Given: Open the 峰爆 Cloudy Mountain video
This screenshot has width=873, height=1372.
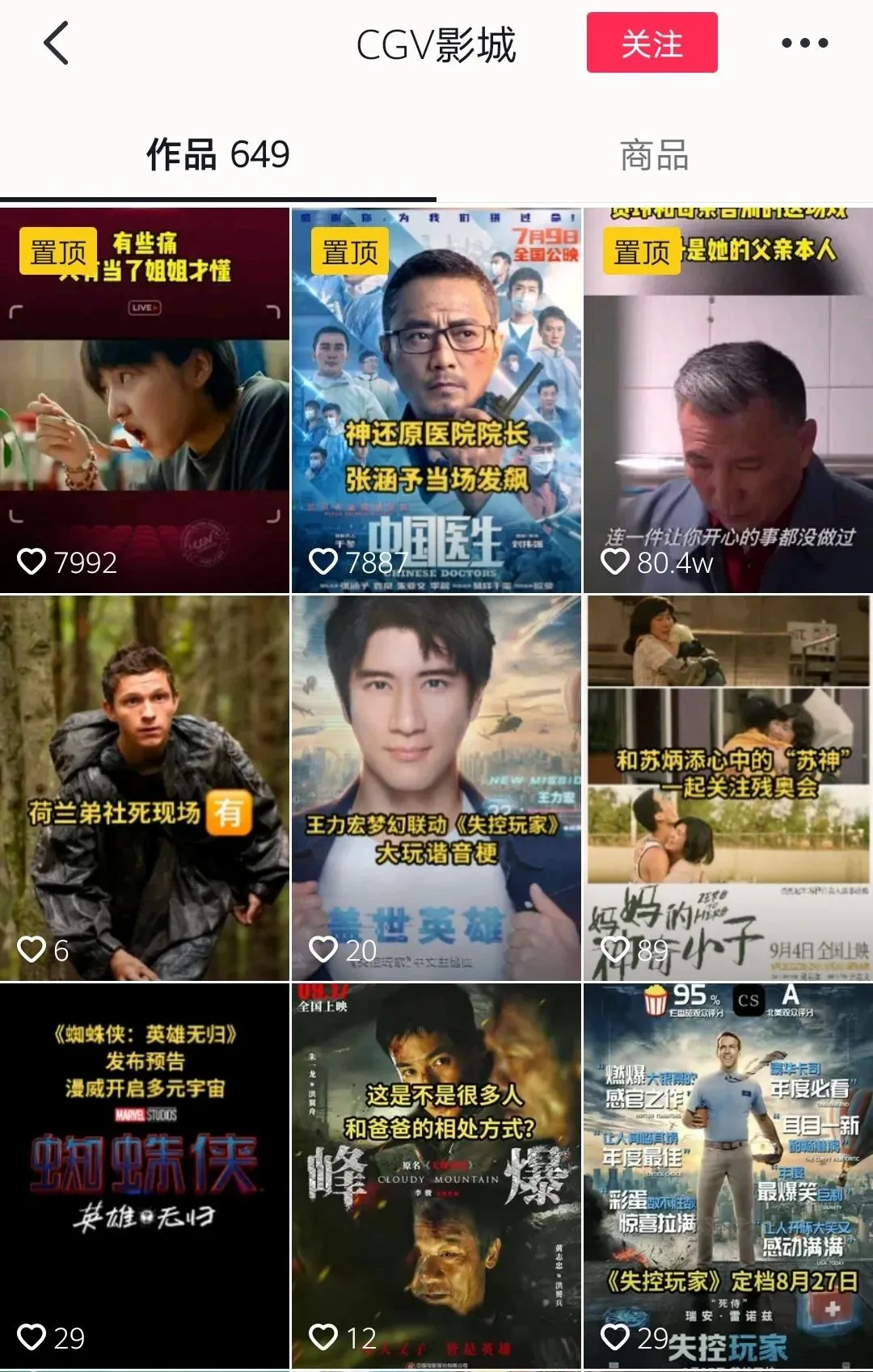Looking at the screenshot, I should pyautogui.click(x=436, y=1176).
